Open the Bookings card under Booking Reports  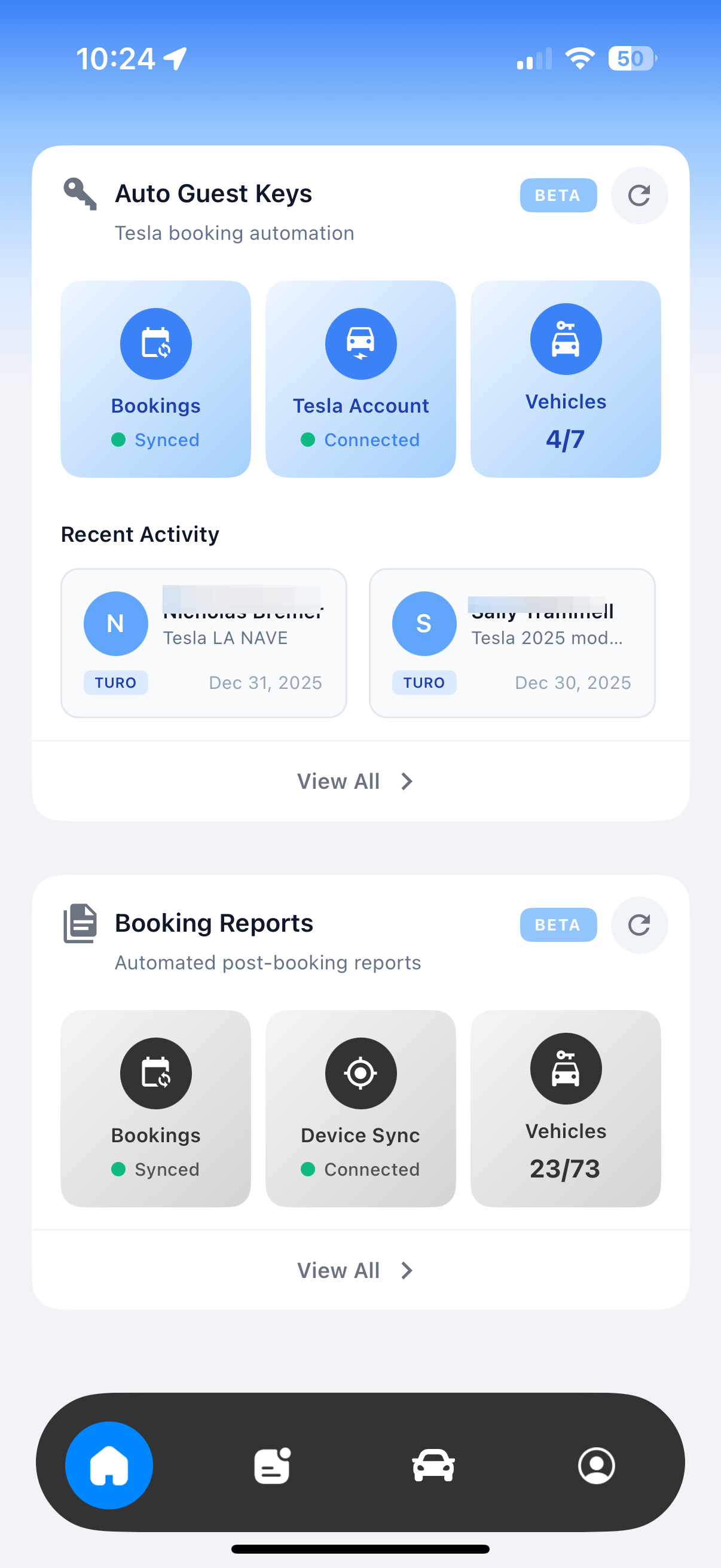156,1108
